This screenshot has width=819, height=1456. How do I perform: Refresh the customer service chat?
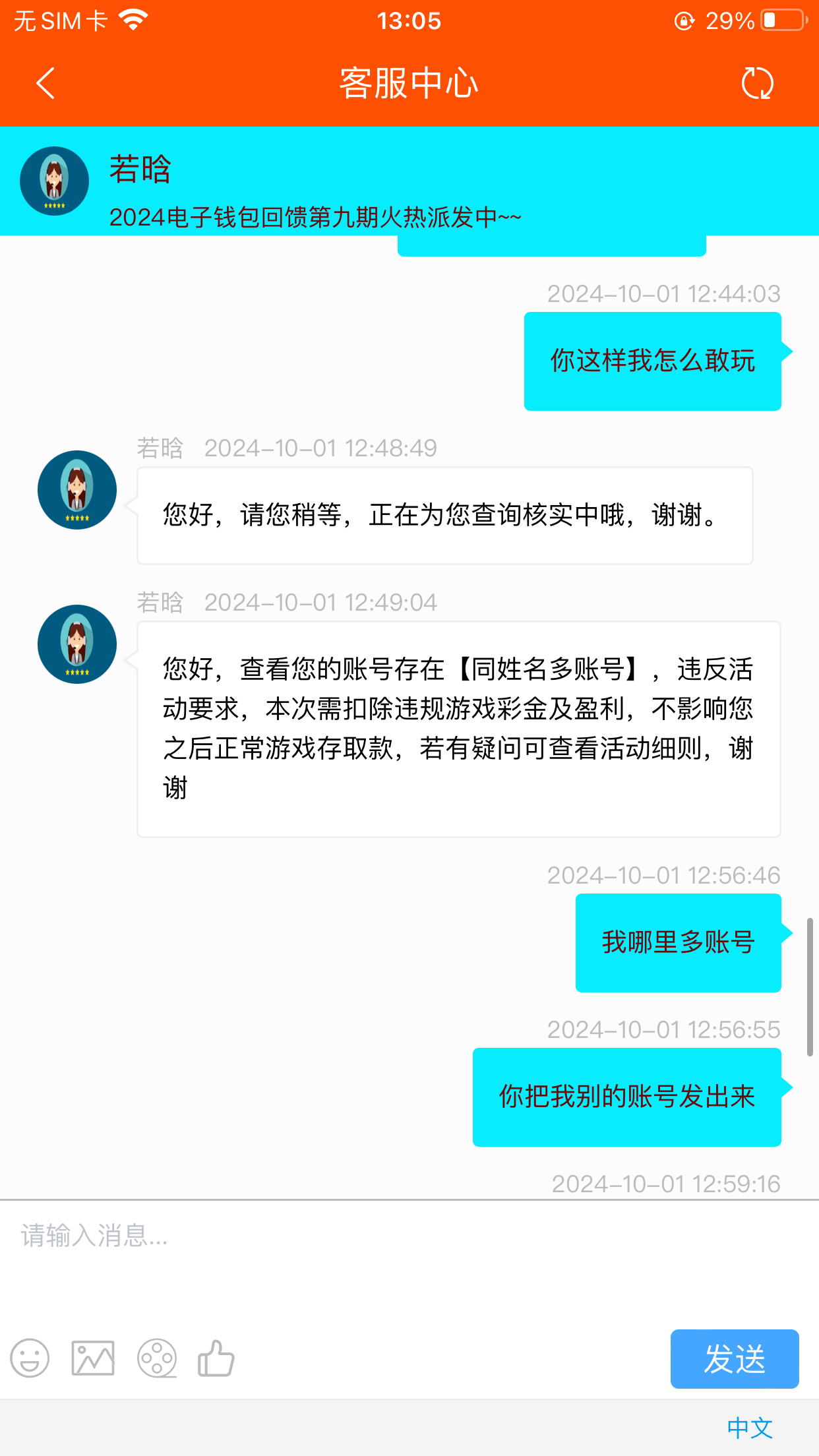(x=757, y=84)
